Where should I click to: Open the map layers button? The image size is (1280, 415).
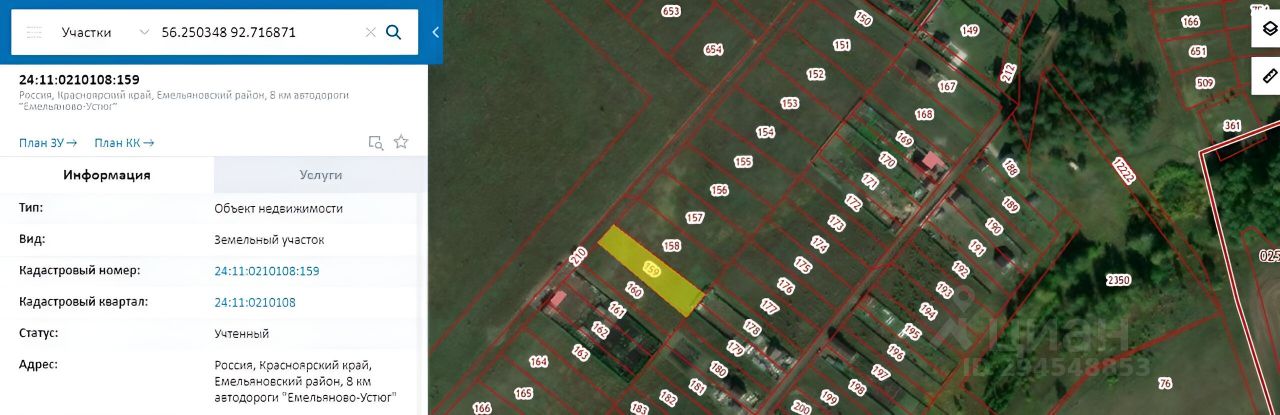[1267, 29]
